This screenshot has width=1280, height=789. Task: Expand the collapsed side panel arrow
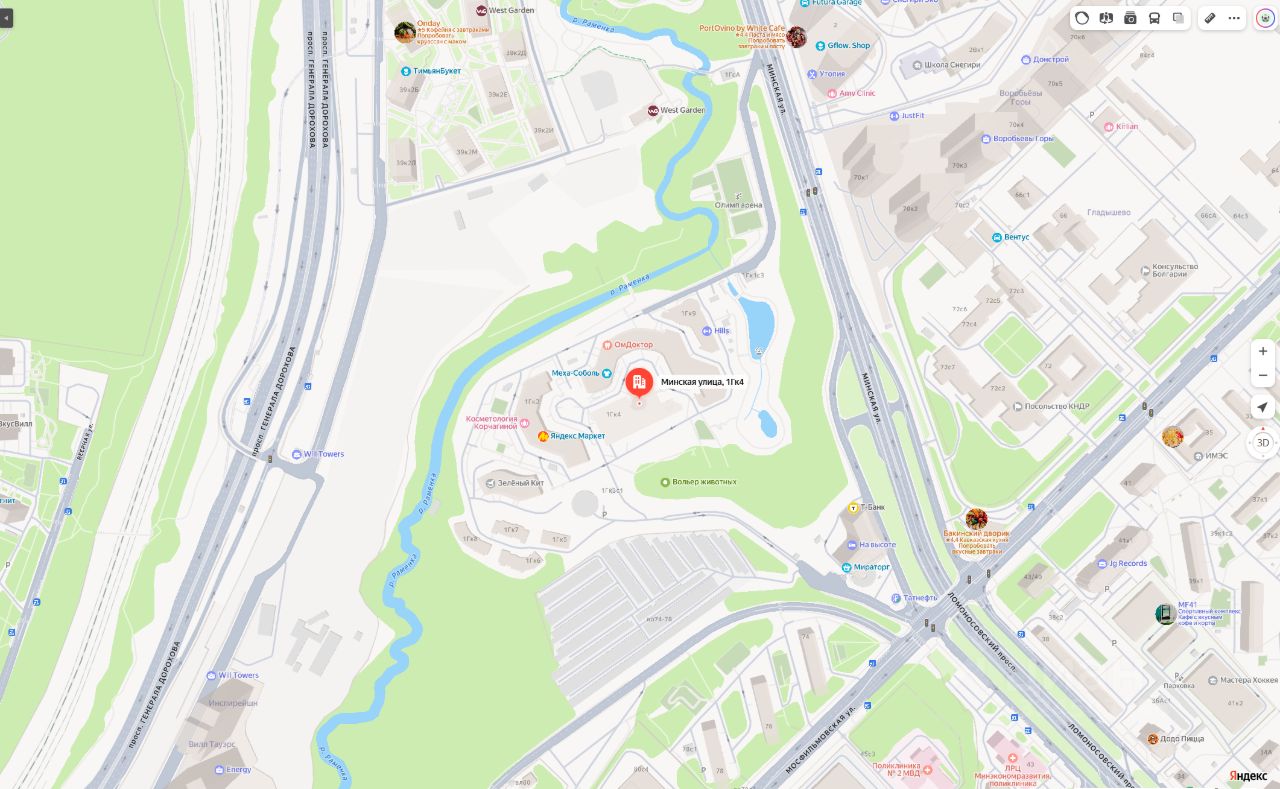(6, 18)
